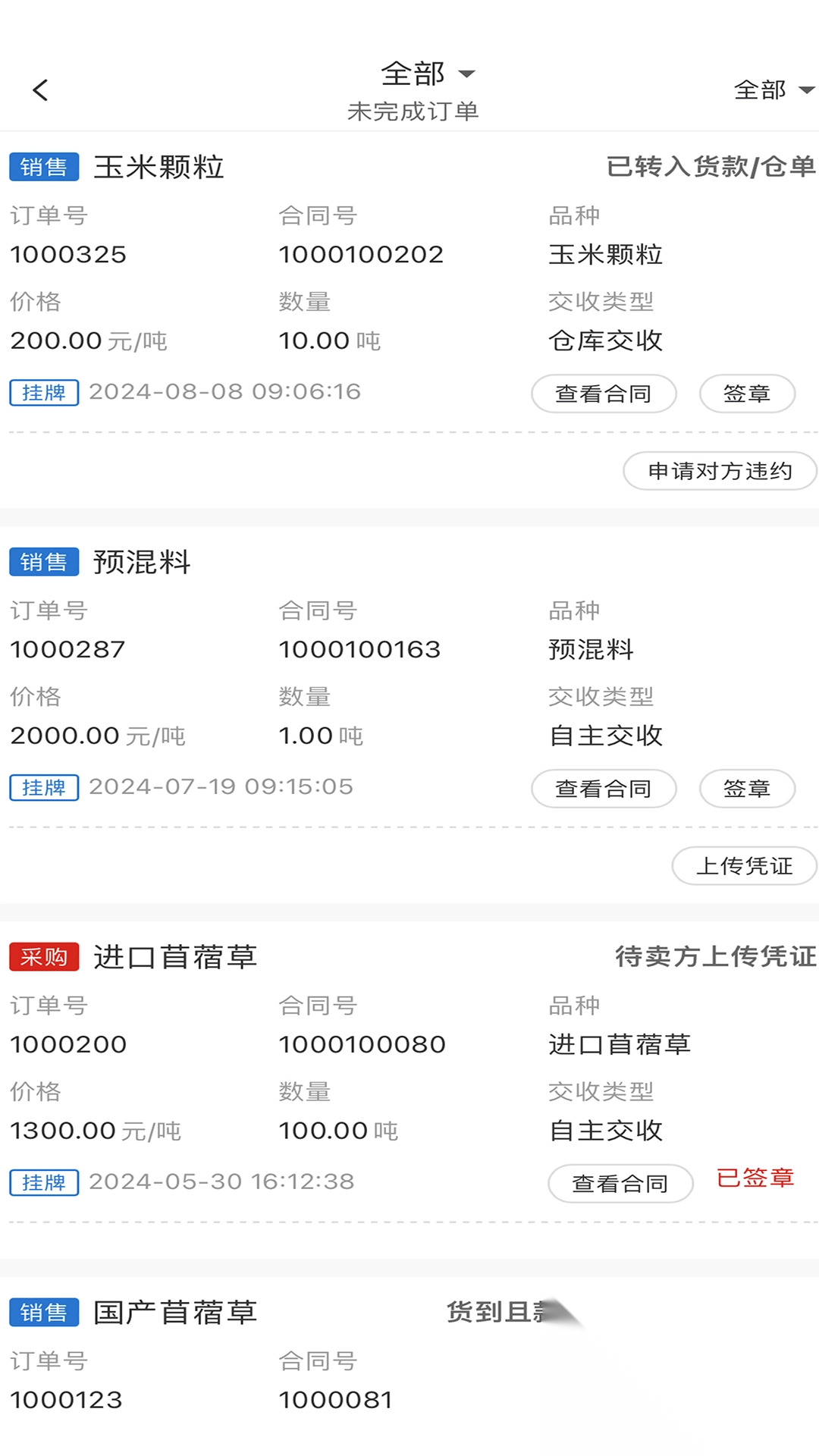Tap 申请对方违约 button
819x1456 pixels.
click(719, 471)
